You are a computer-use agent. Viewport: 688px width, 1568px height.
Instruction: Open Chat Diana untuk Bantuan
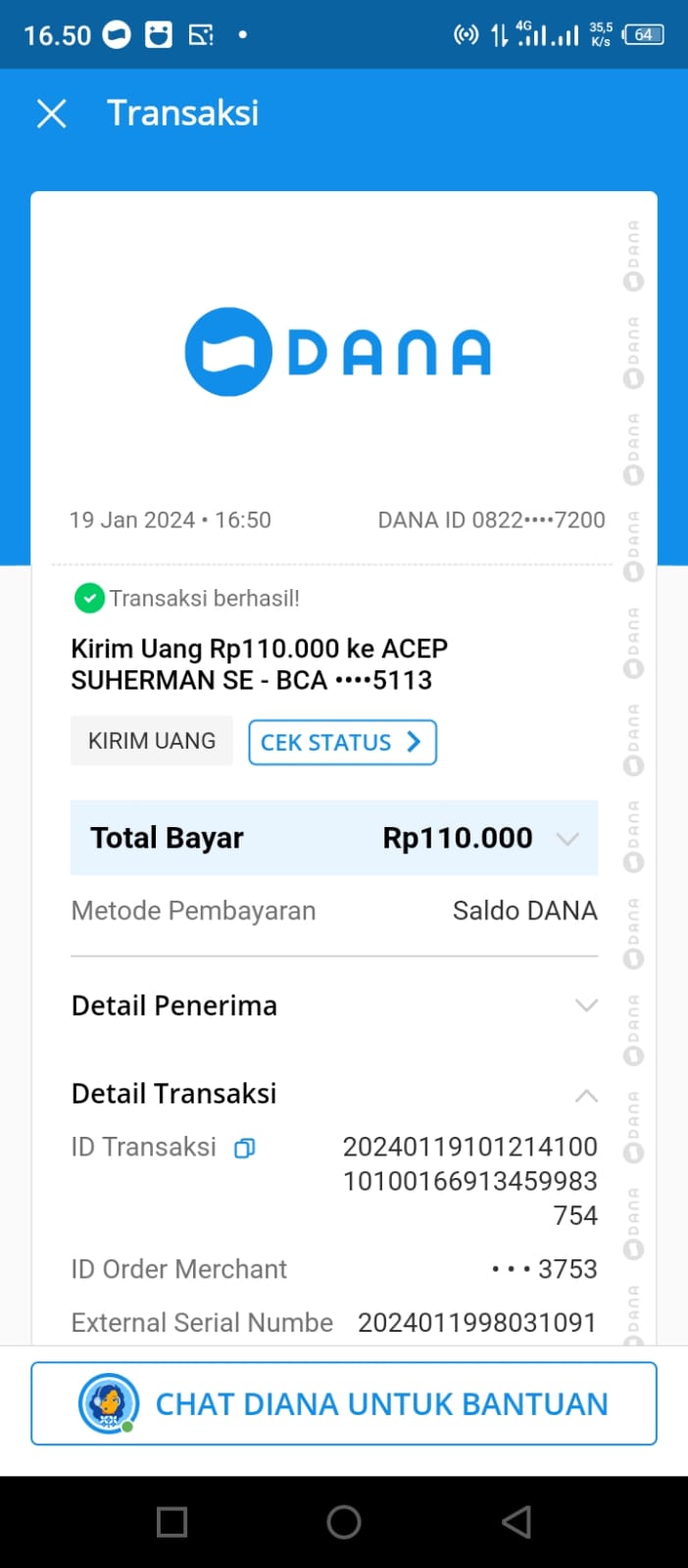point(344,1403)
